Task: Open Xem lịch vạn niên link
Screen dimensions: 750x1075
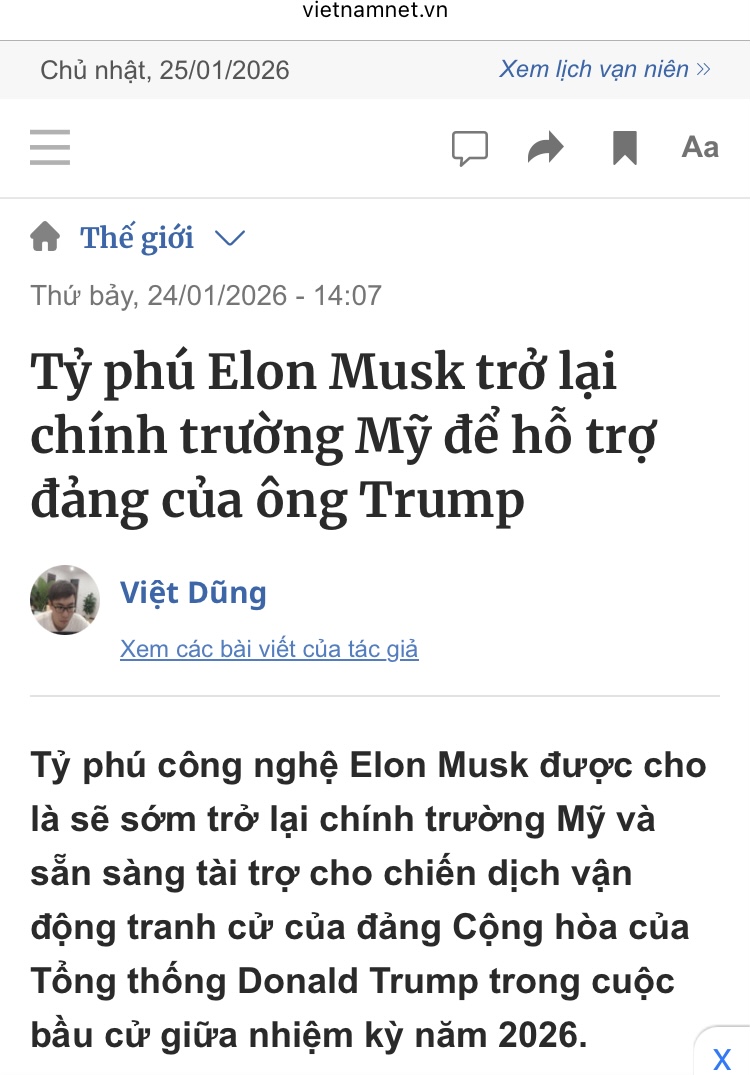Action: [604, 69]
